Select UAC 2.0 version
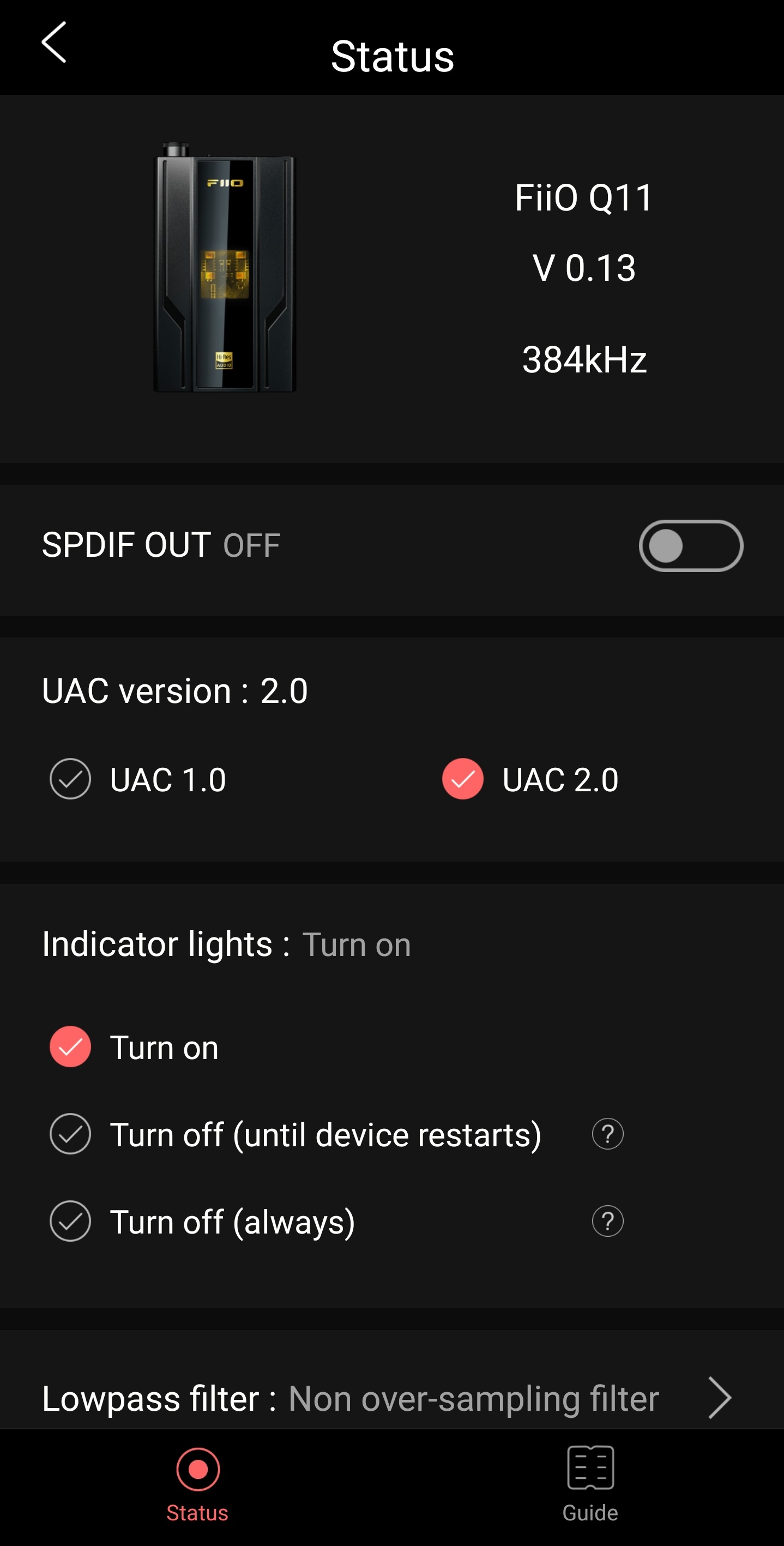Image resolution: width=784 pixels, height=1546 pixels. coord(462,779)
